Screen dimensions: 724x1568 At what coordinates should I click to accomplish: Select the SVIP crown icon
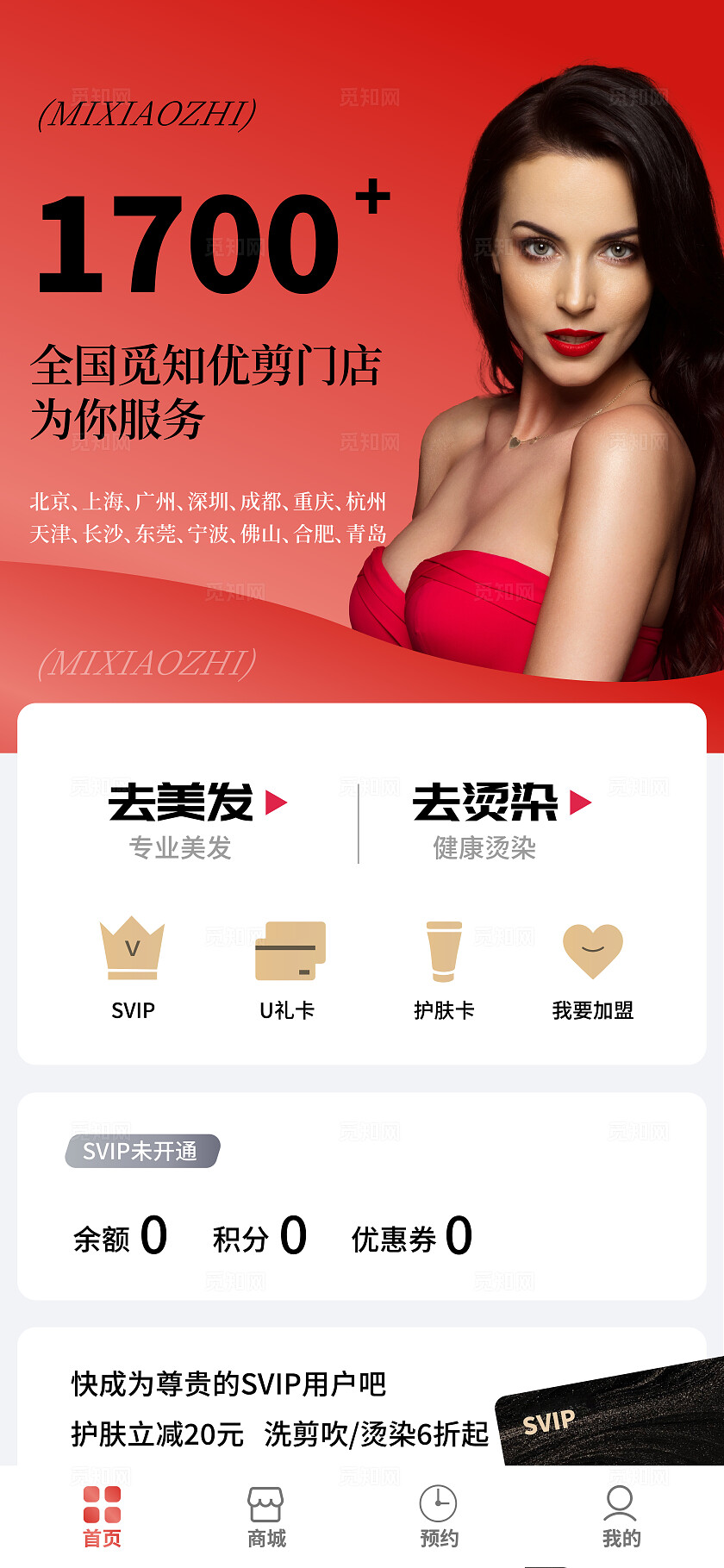(133, 951)
